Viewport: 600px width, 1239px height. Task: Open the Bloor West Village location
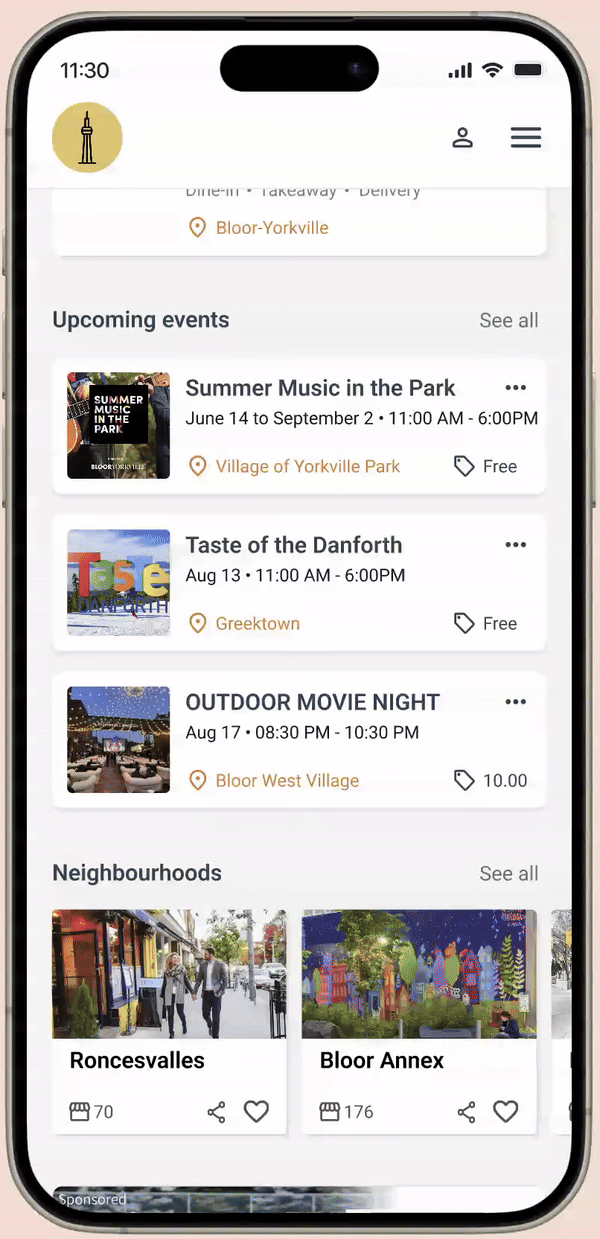click(x=286, y=780)
